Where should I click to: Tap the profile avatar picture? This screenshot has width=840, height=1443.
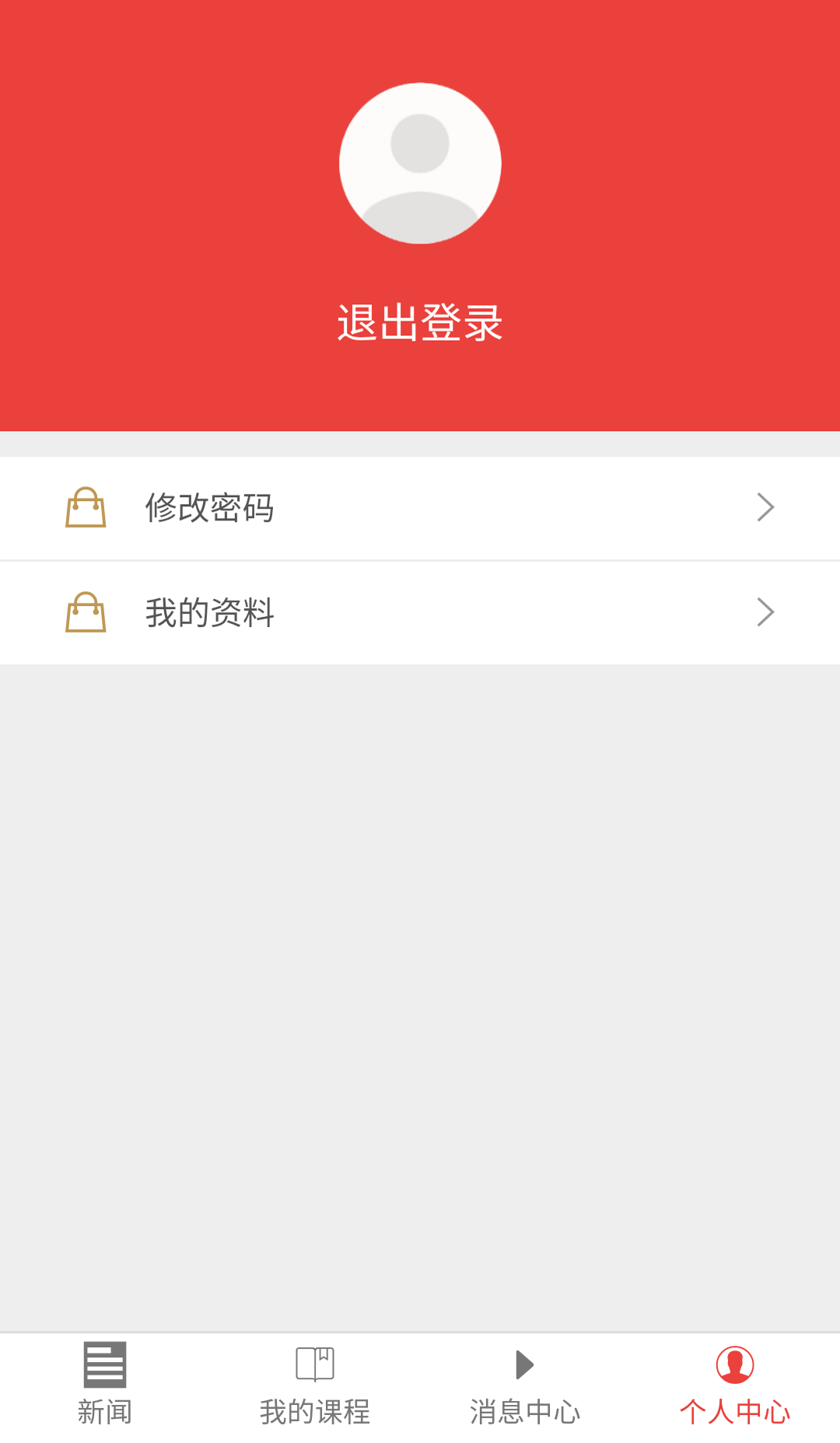420,163
